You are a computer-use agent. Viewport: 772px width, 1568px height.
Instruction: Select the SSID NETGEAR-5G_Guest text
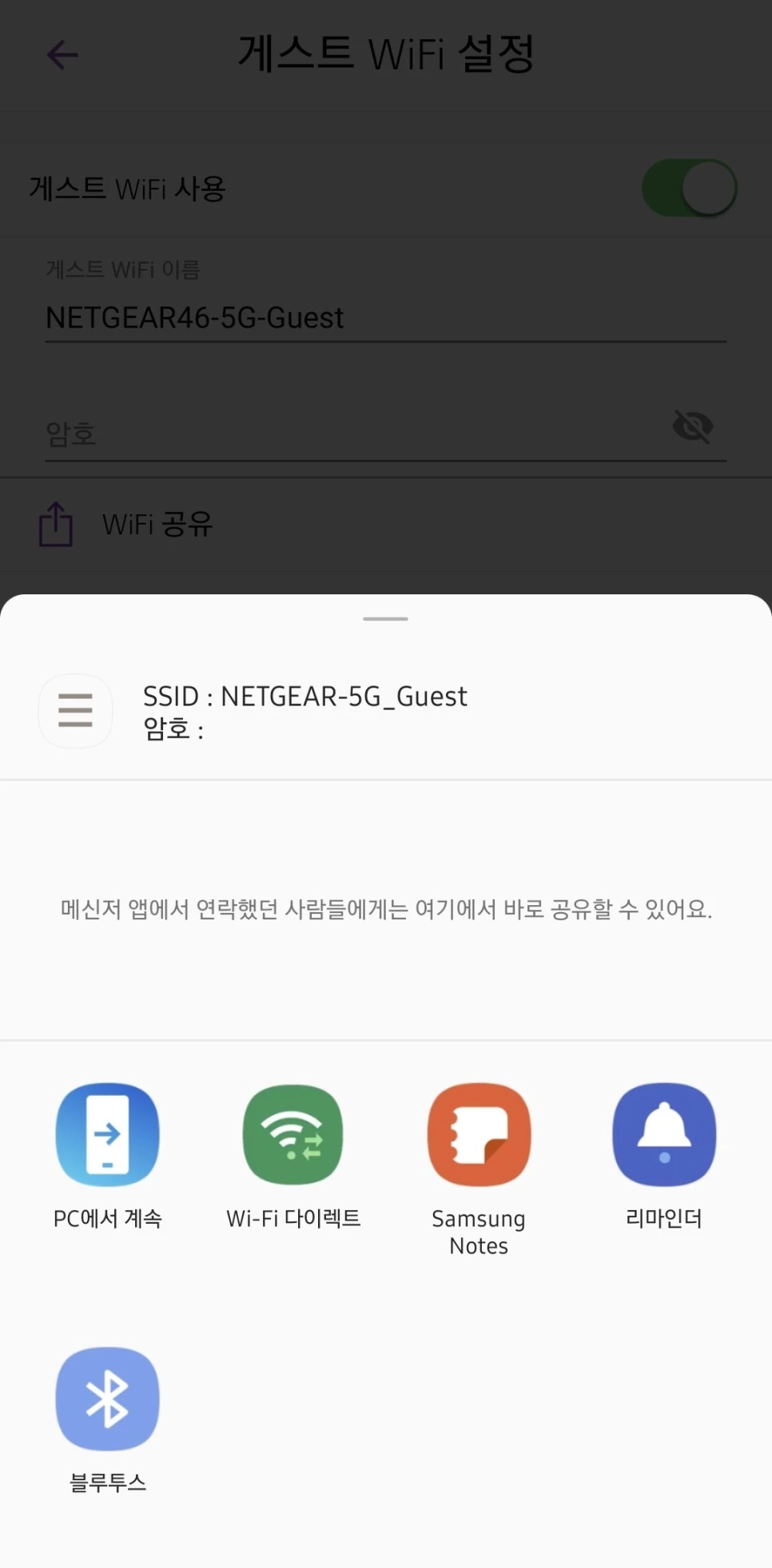[x=306, y=696]
